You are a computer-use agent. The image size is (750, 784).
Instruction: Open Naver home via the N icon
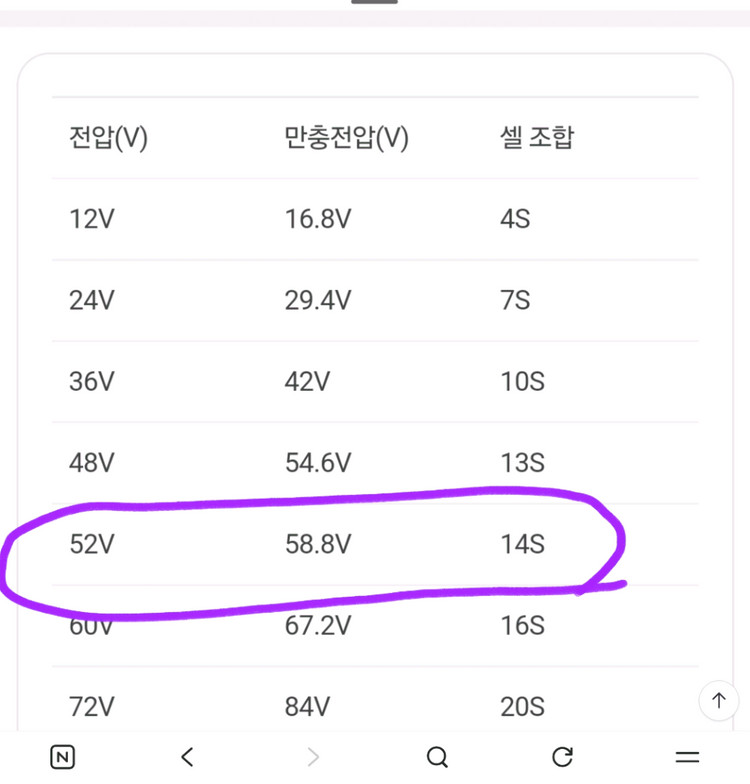(61, 757)
